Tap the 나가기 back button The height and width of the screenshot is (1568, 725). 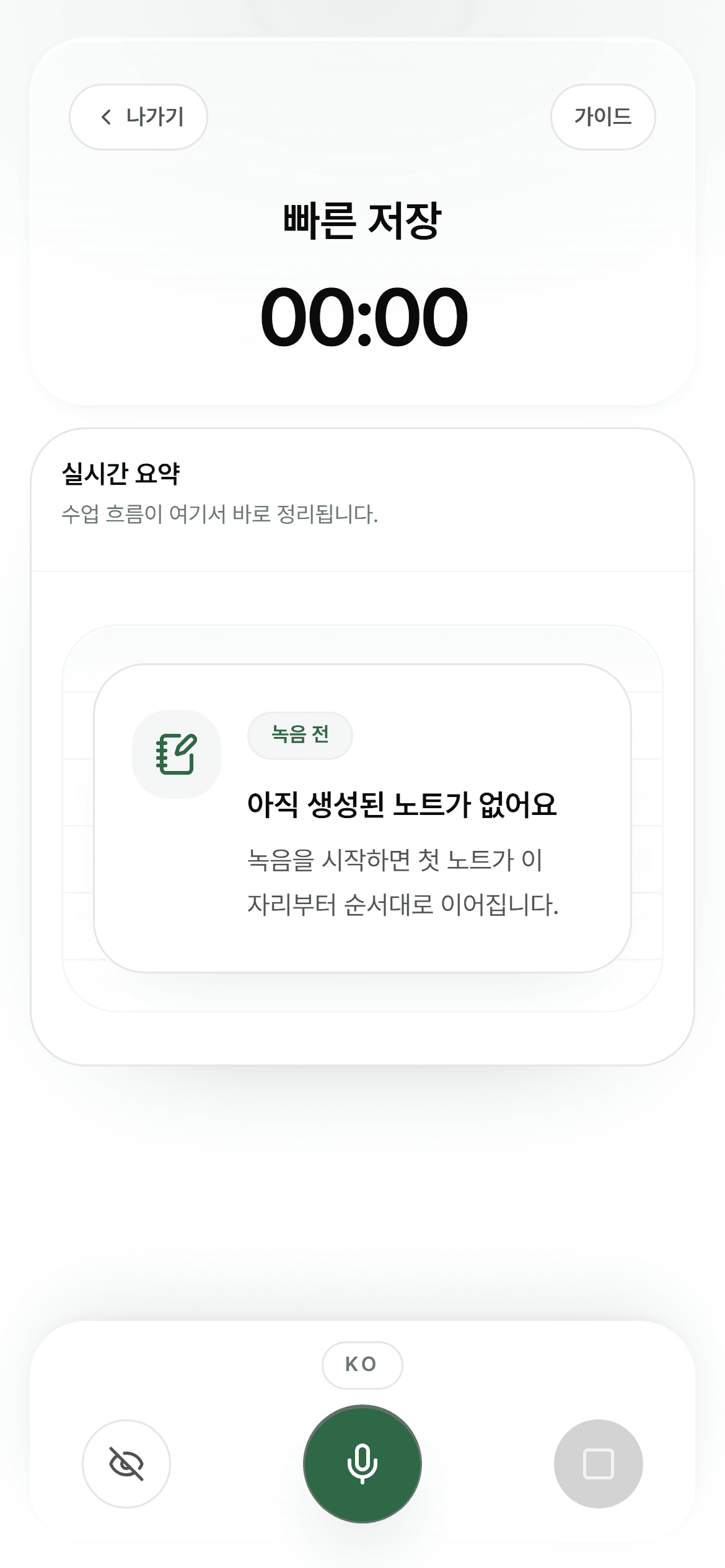point(138,117)
